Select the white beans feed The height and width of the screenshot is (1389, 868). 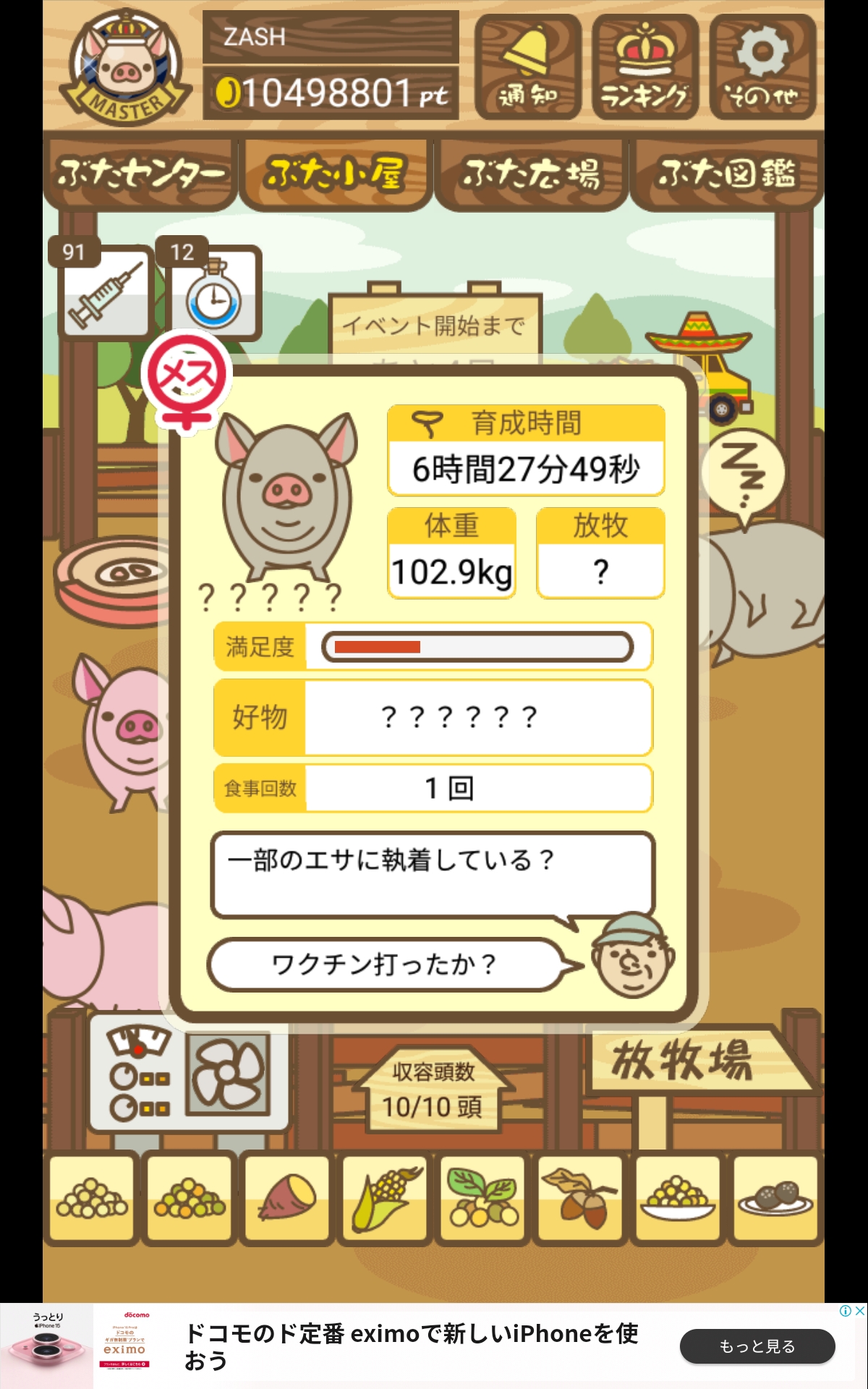92,1198
